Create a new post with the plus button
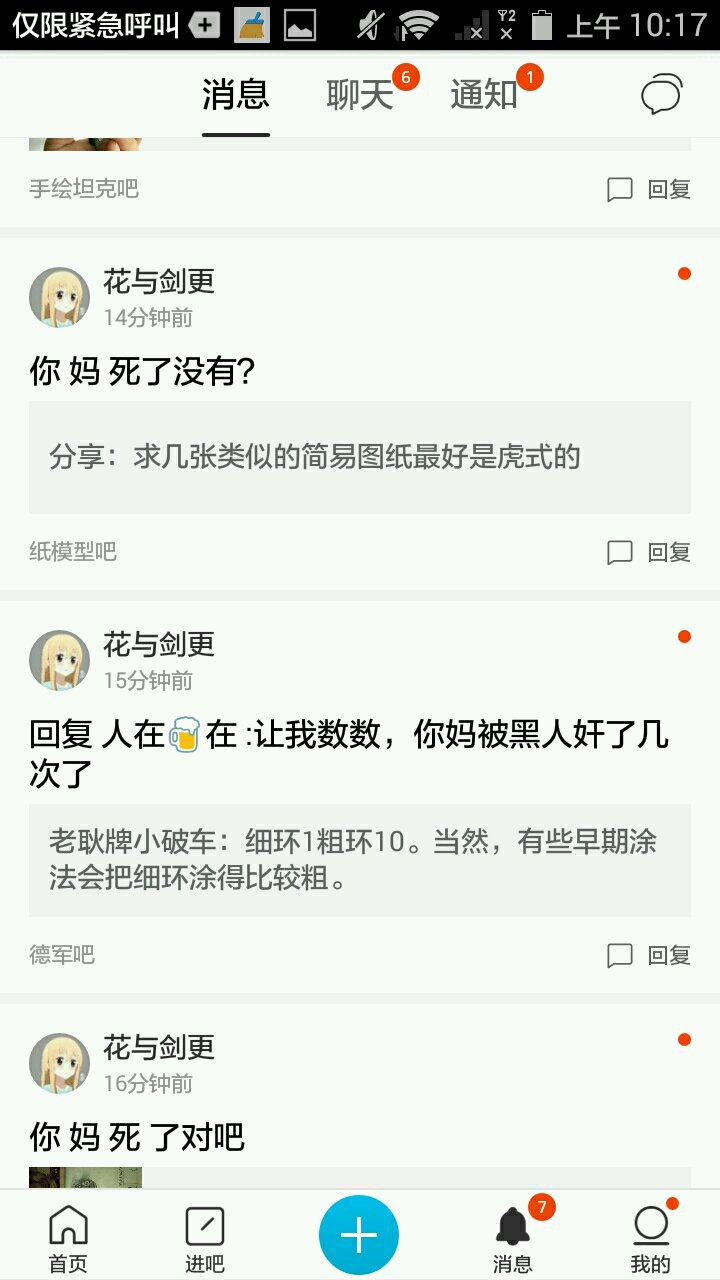 point(359,1236)
